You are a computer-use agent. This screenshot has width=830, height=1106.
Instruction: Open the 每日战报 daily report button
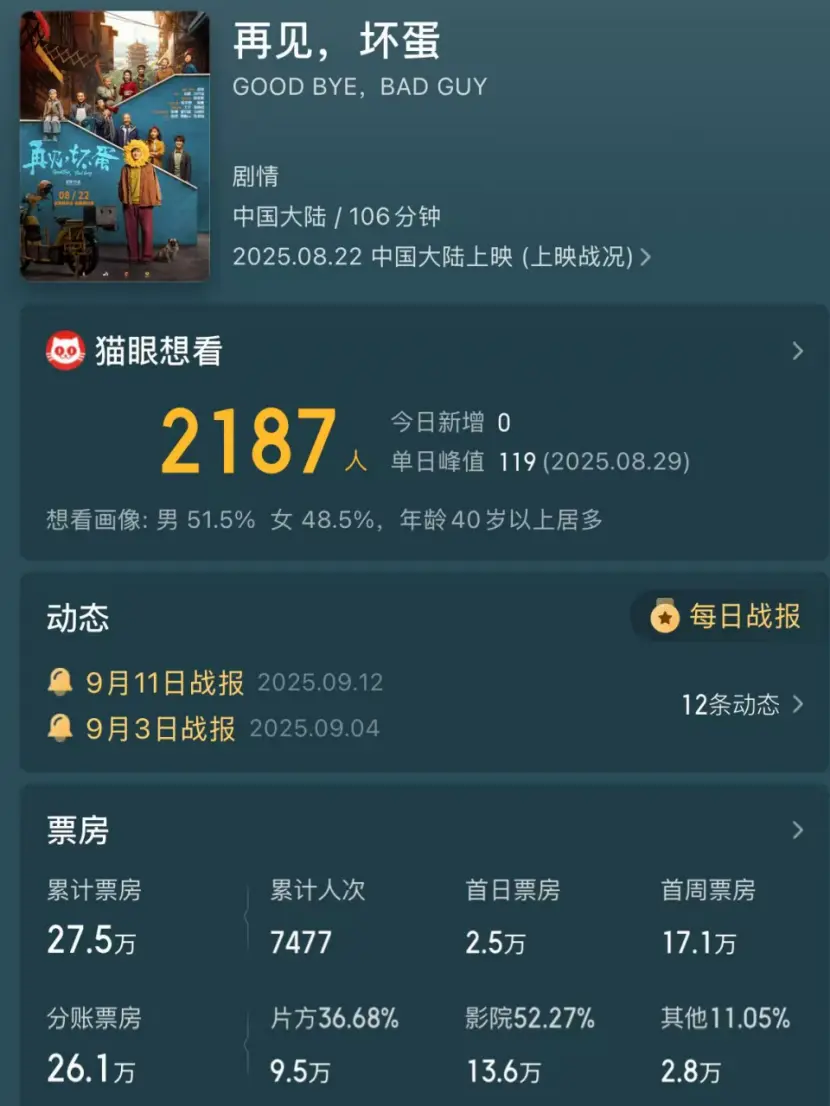pyautogui.click(x=727, y=617)
